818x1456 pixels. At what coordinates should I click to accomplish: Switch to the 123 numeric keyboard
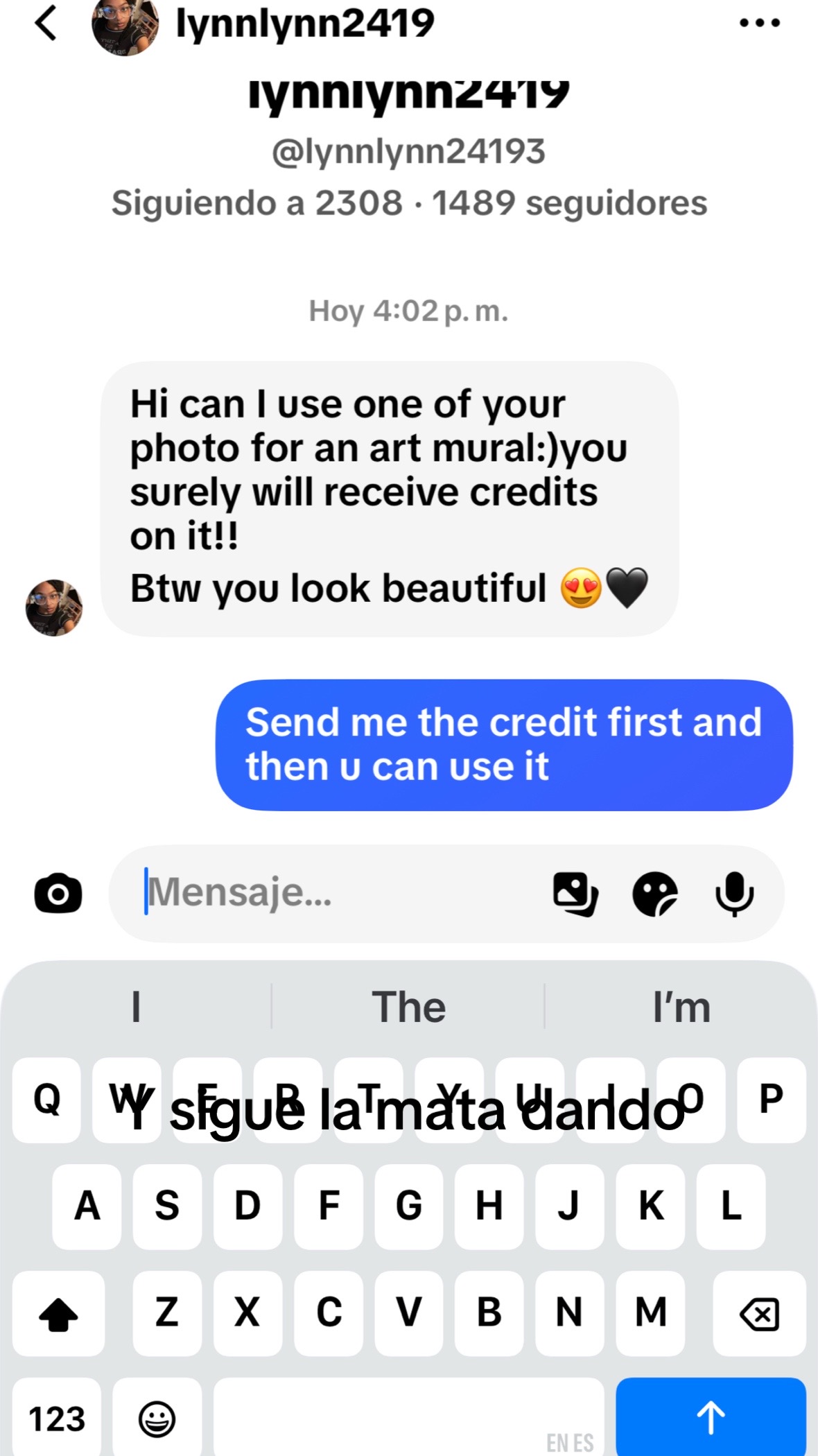pyautogui.click(x=57, y=1418)
